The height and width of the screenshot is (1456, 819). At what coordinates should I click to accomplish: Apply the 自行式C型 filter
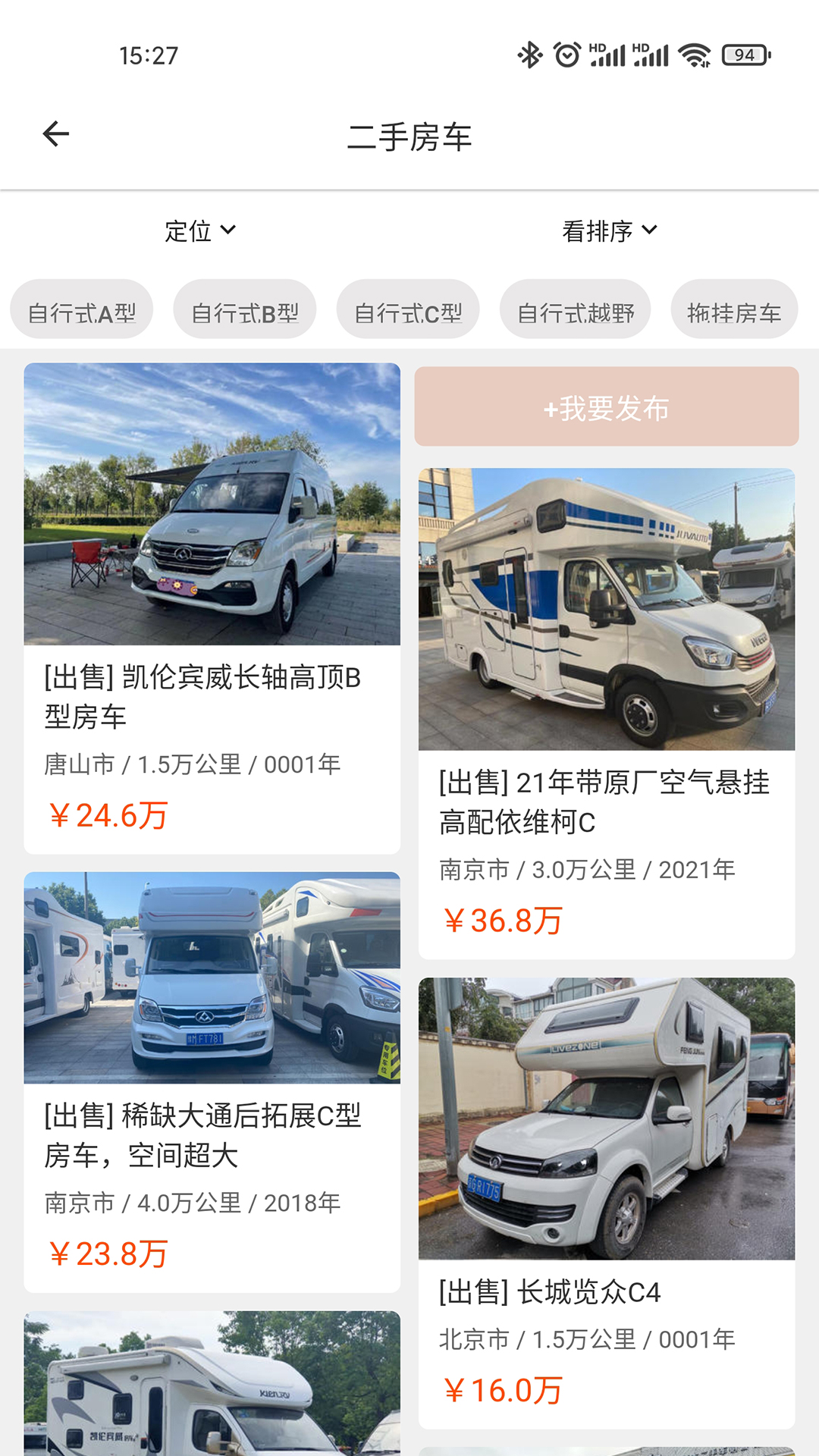(408, 312)
